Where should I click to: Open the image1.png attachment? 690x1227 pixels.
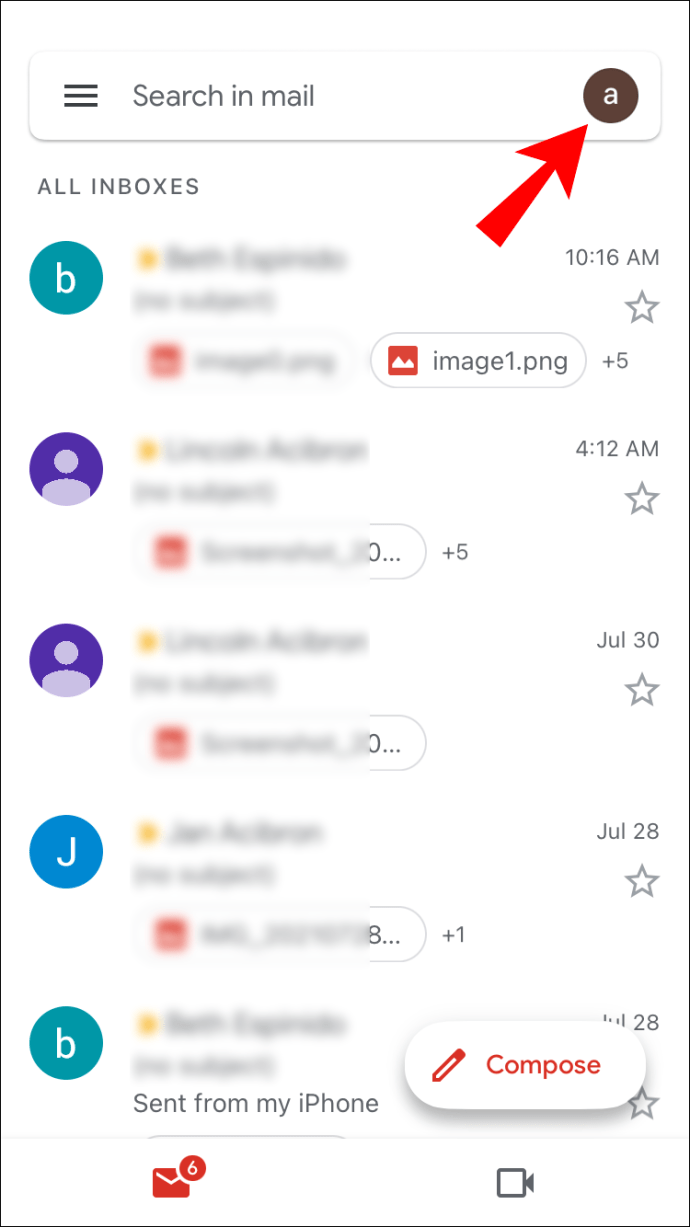(x=478, y=360)
